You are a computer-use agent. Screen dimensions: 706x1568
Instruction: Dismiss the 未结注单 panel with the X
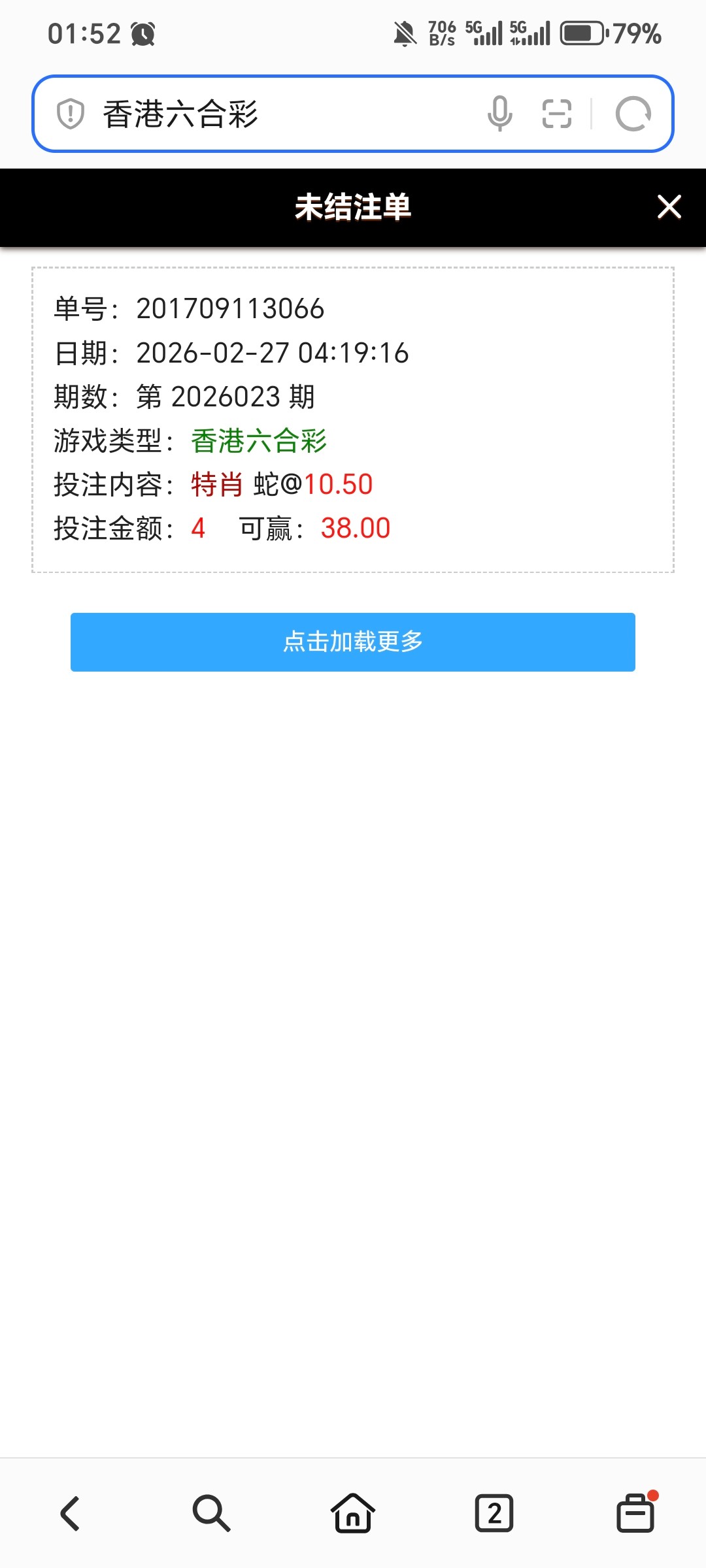tap(669, 208)
